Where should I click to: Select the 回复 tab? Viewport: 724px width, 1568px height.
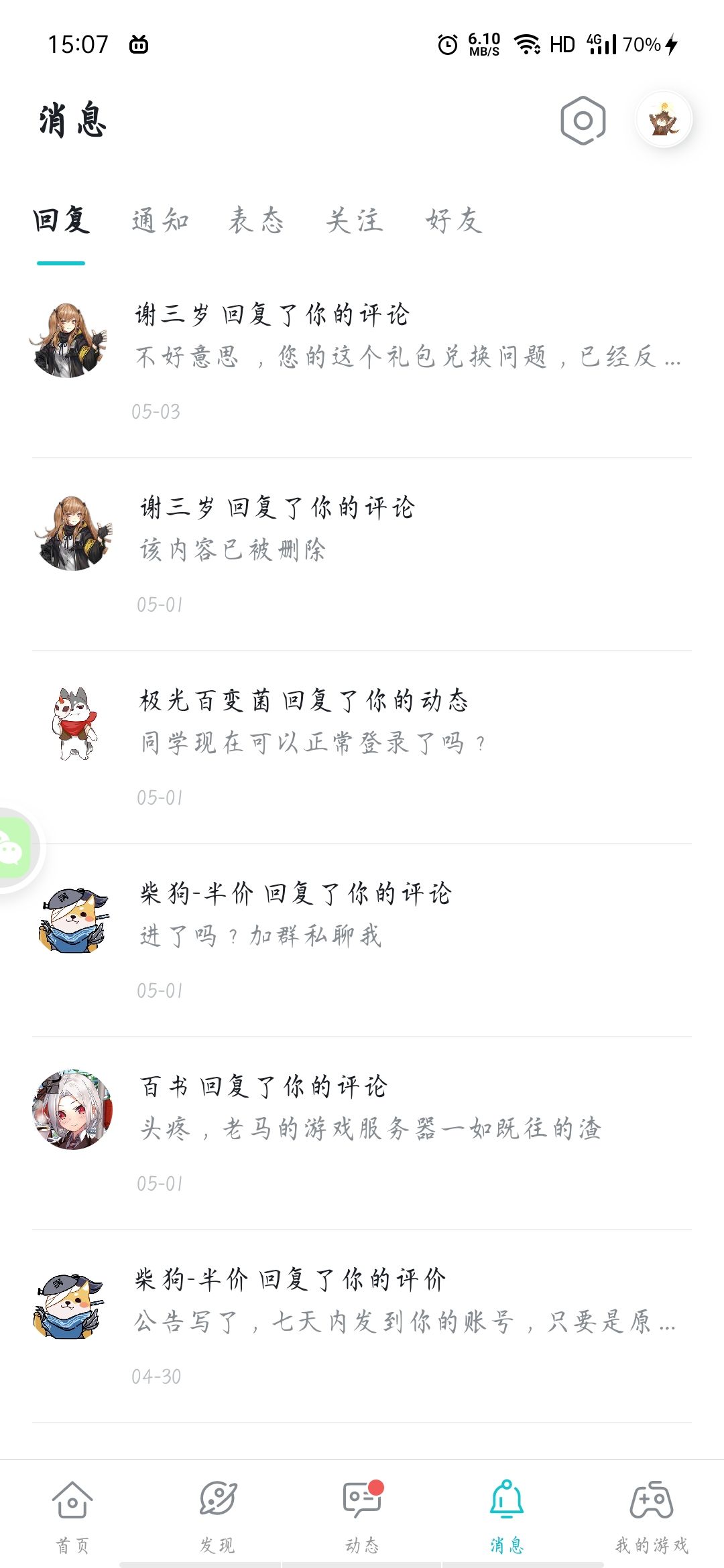[61, 220]
